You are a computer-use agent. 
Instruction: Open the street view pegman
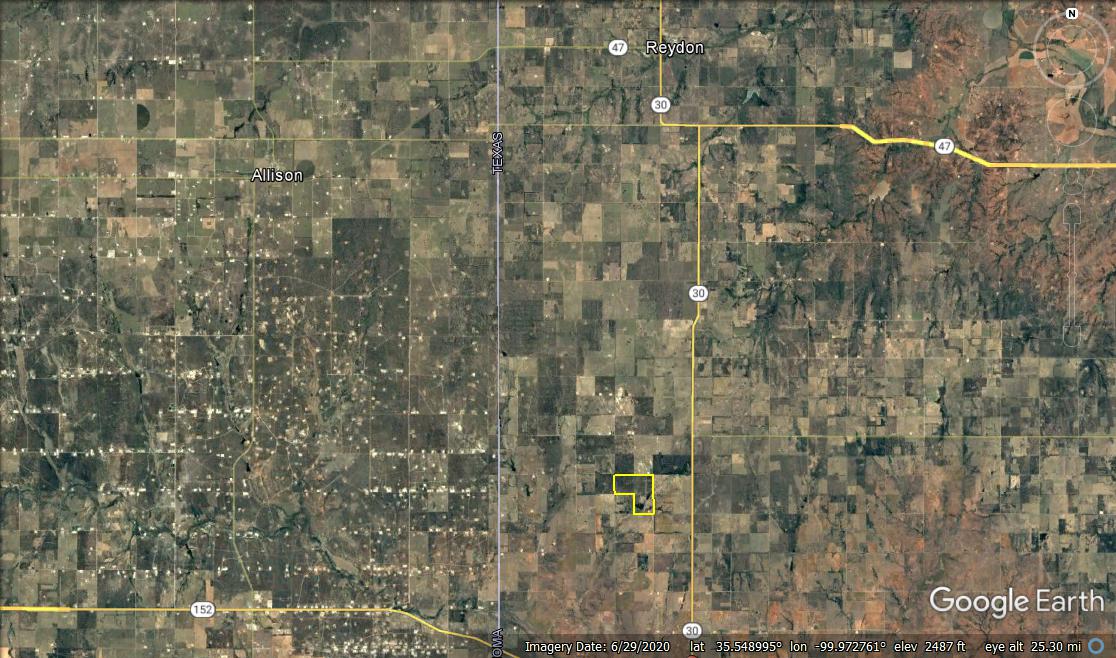[x=1071, y=183]
